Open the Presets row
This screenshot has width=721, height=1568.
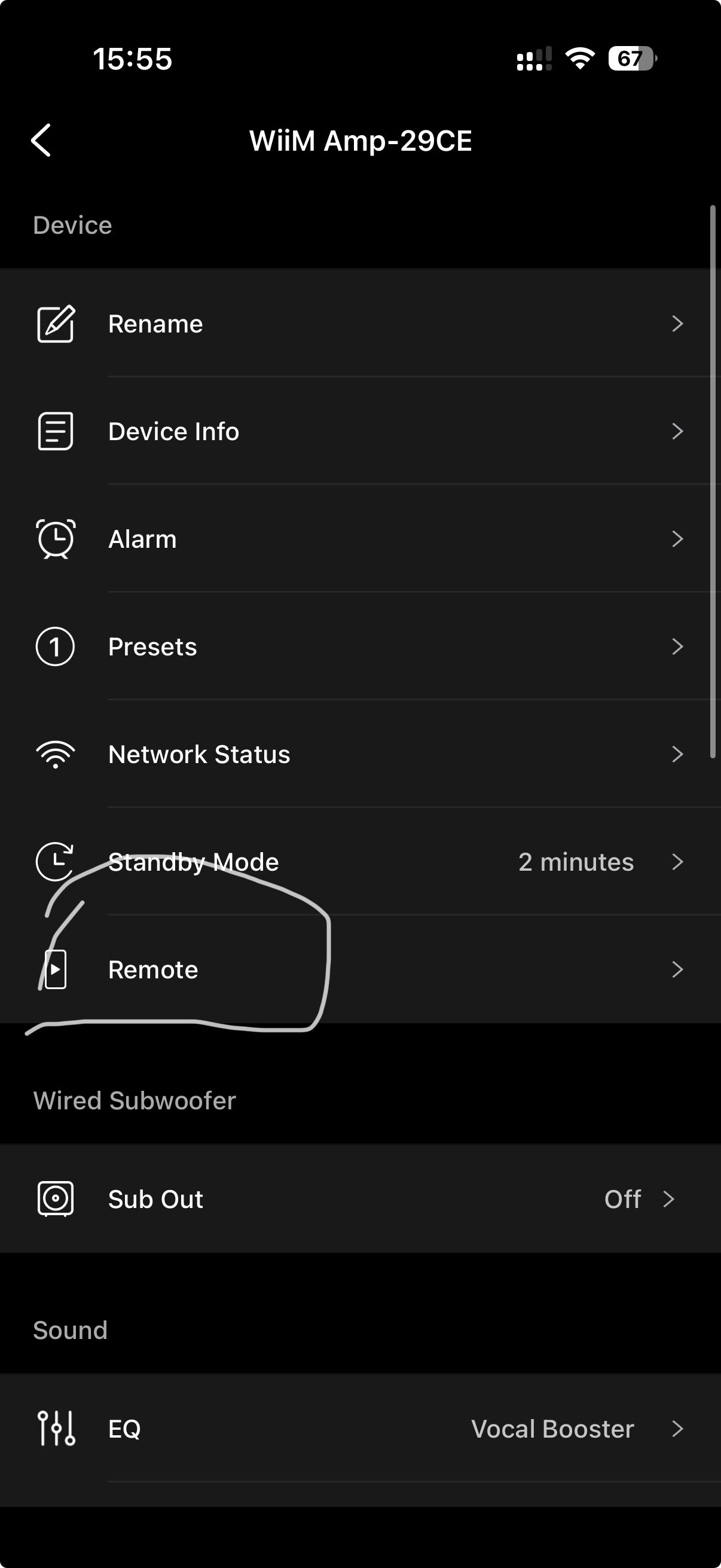tap(360, 647)
